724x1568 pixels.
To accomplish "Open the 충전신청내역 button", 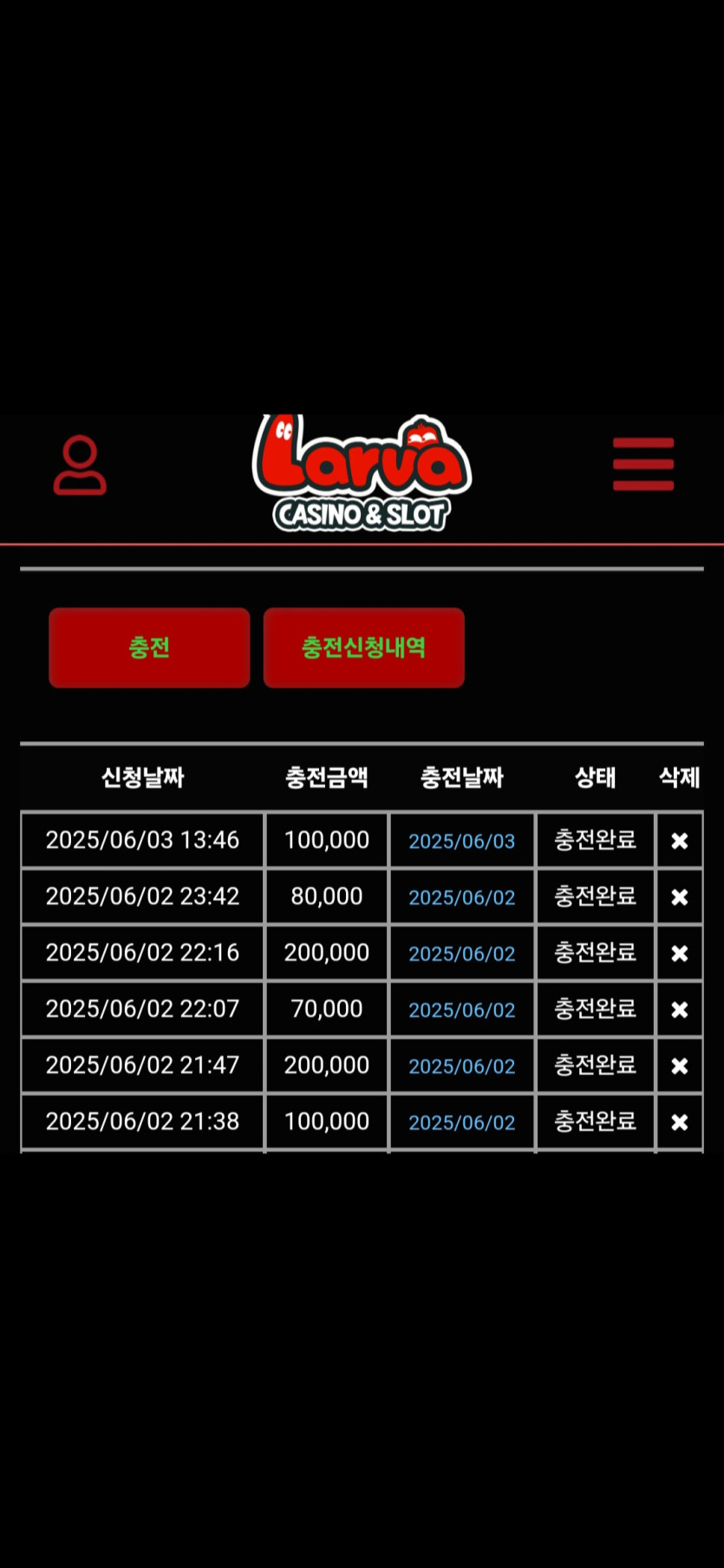I will pyautogui.click(x=363, y=647).
